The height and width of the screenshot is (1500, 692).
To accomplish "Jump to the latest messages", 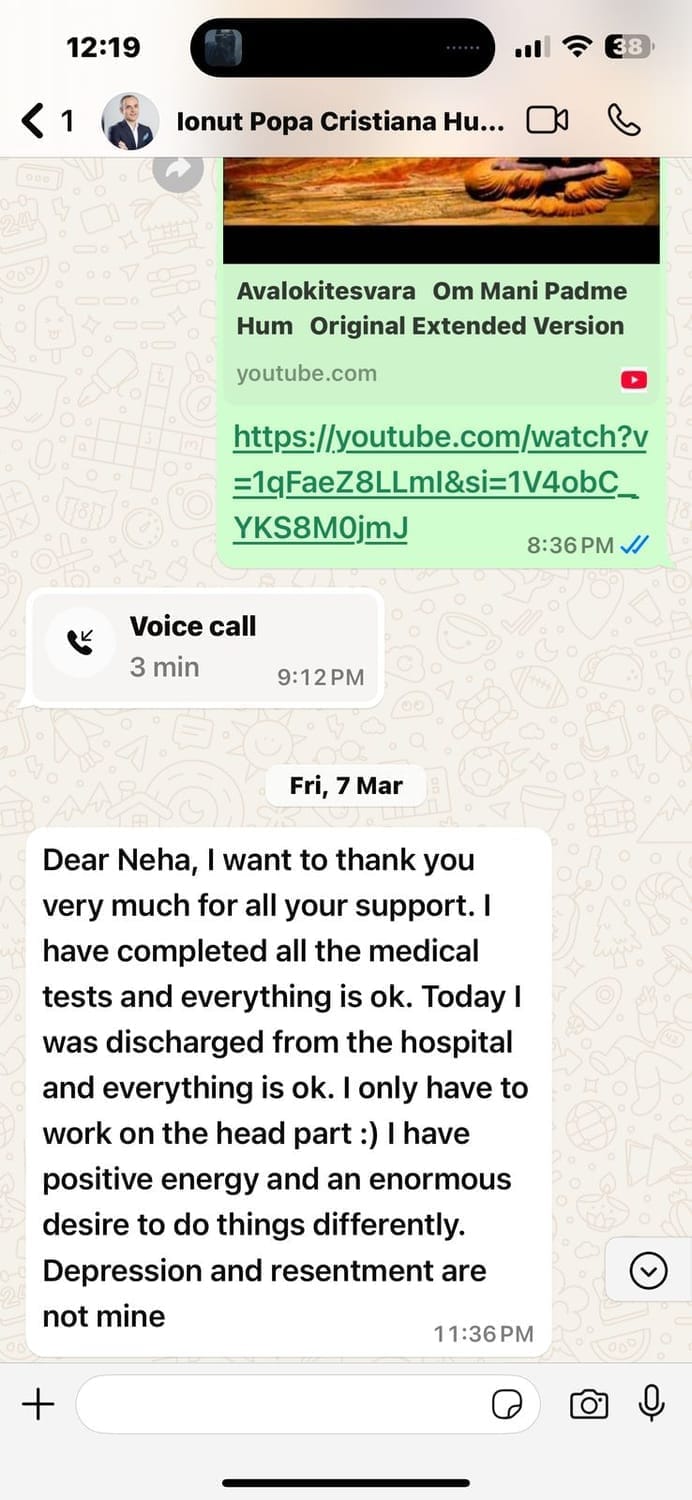I will tap(650, 1270).
